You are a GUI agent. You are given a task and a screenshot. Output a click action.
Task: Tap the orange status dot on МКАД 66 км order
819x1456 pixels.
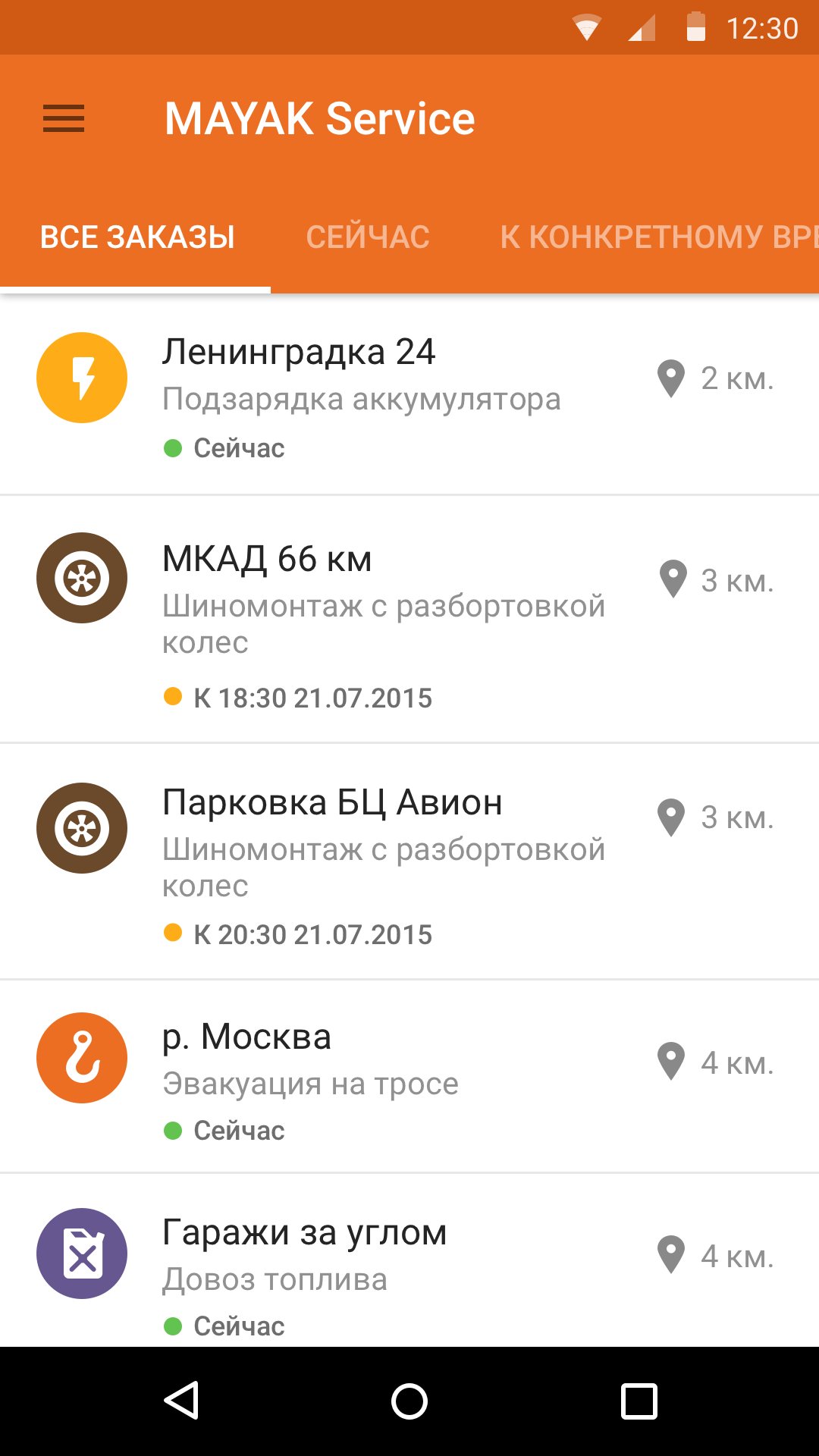click(x=174, y=696)
